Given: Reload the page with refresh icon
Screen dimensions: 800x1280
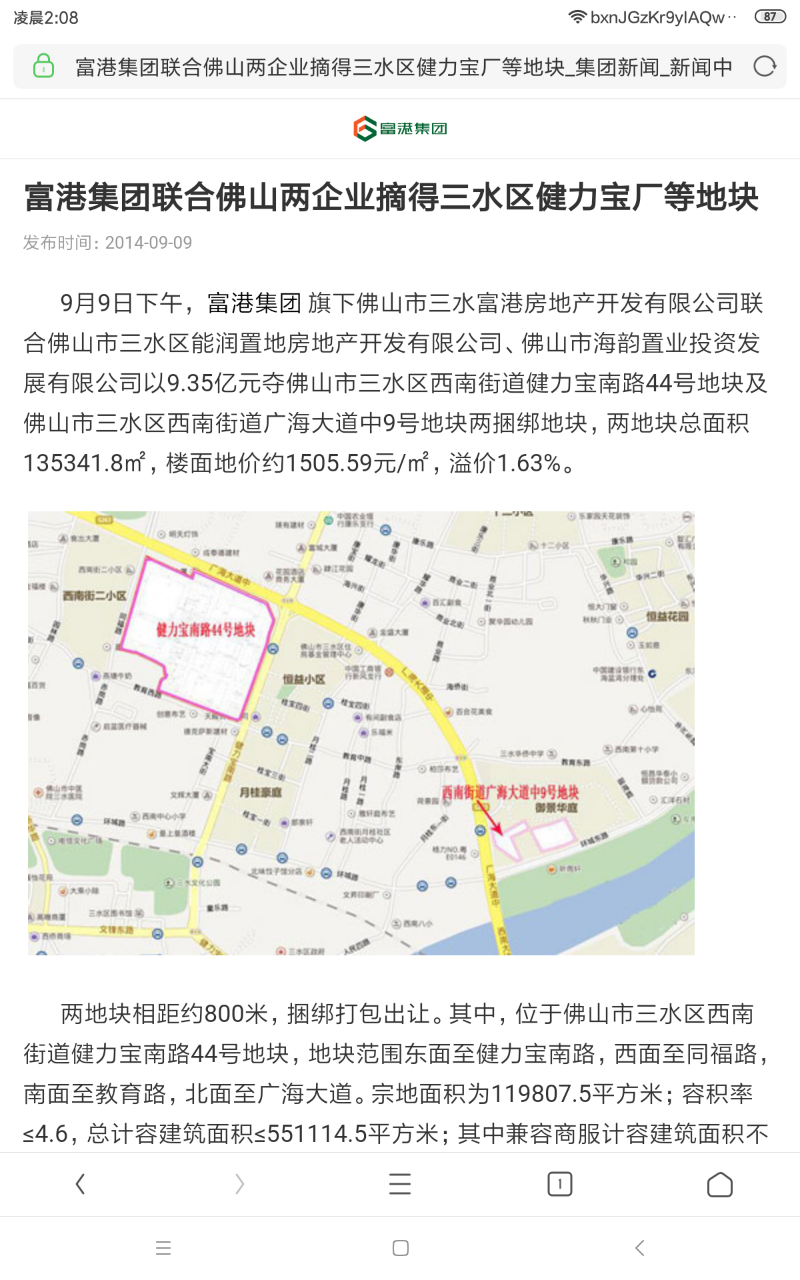Looking at the screenshot, I should (764, 67).
